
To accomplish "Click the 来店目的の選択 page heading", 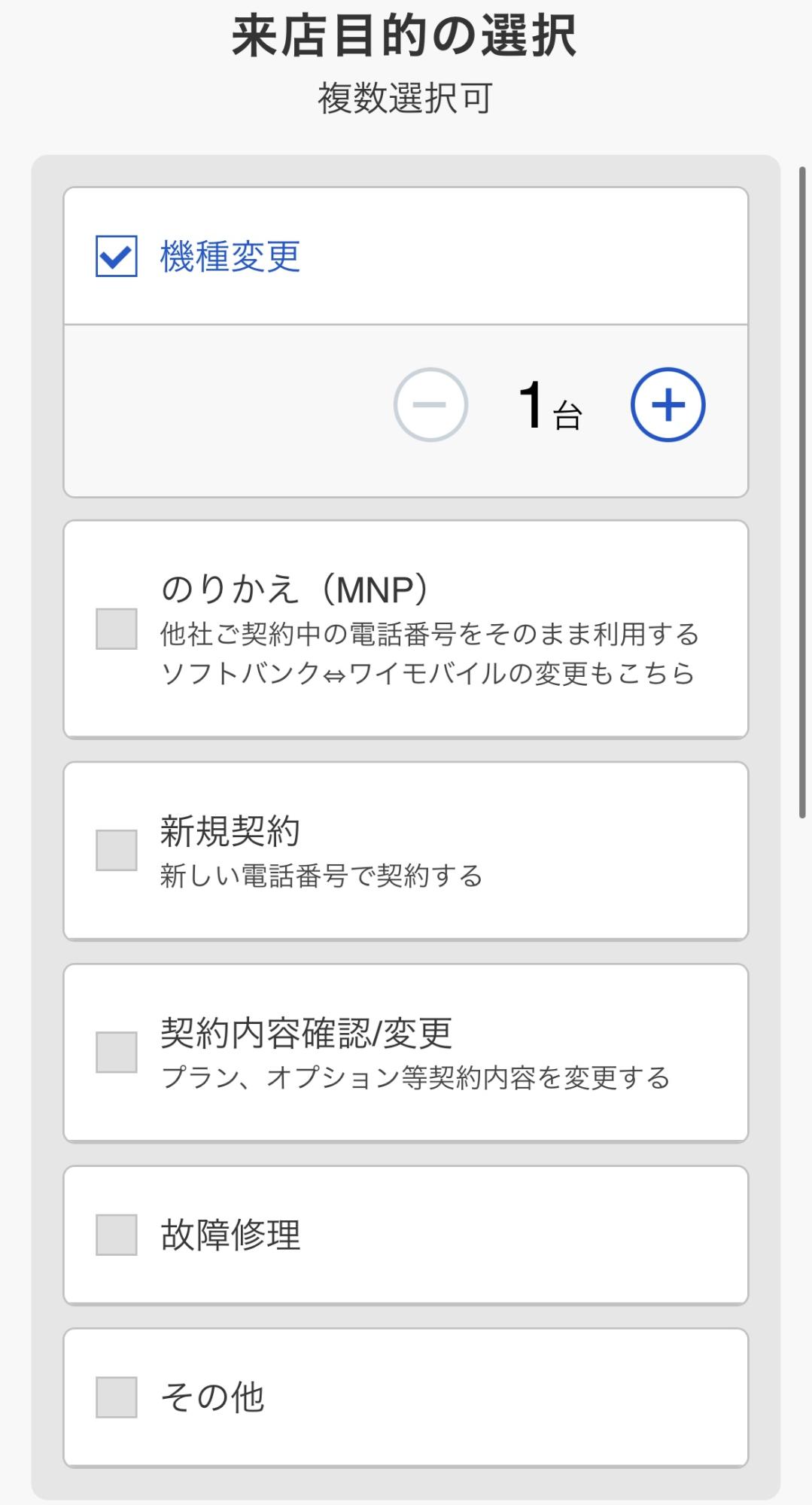I will pyautogui.click(x=406, y=34).
